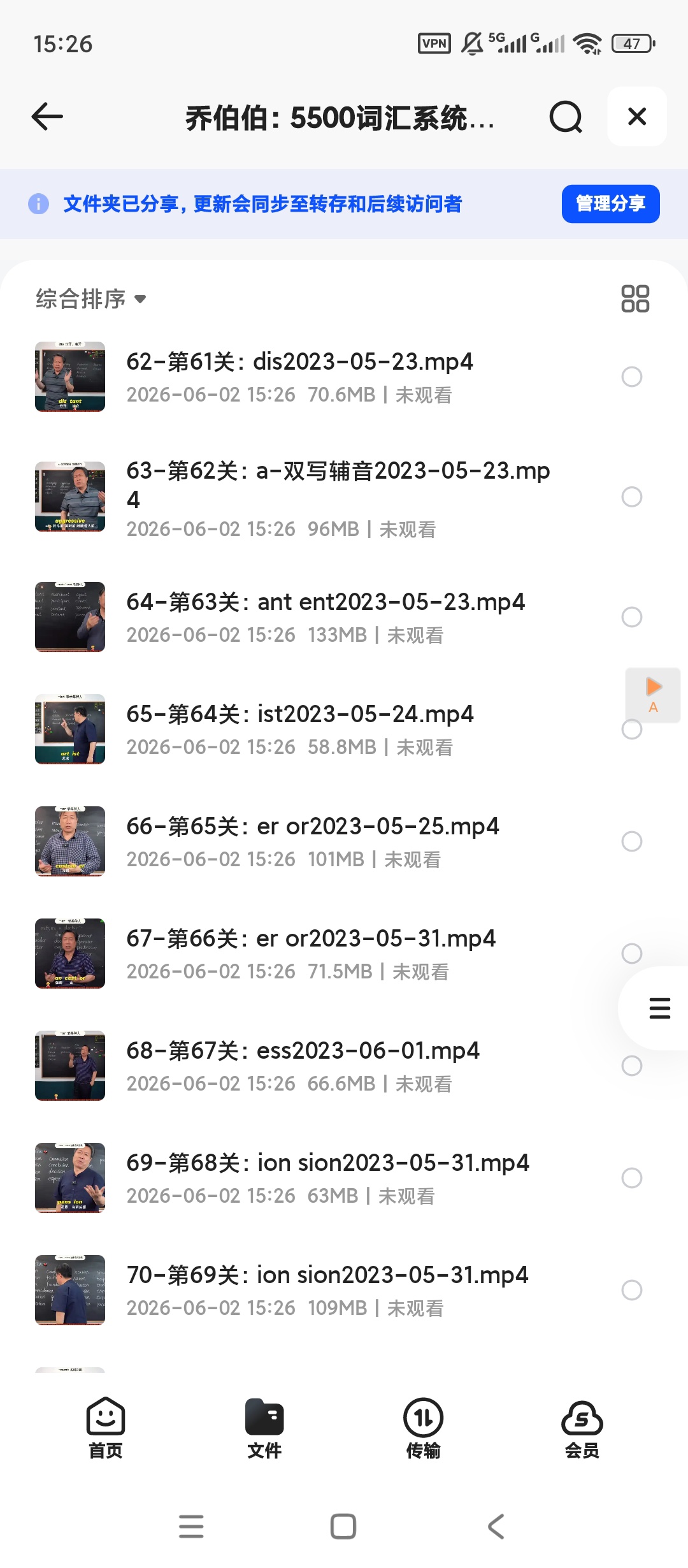
Task: Open the 会员 tab
Action: click(582, 1428)
